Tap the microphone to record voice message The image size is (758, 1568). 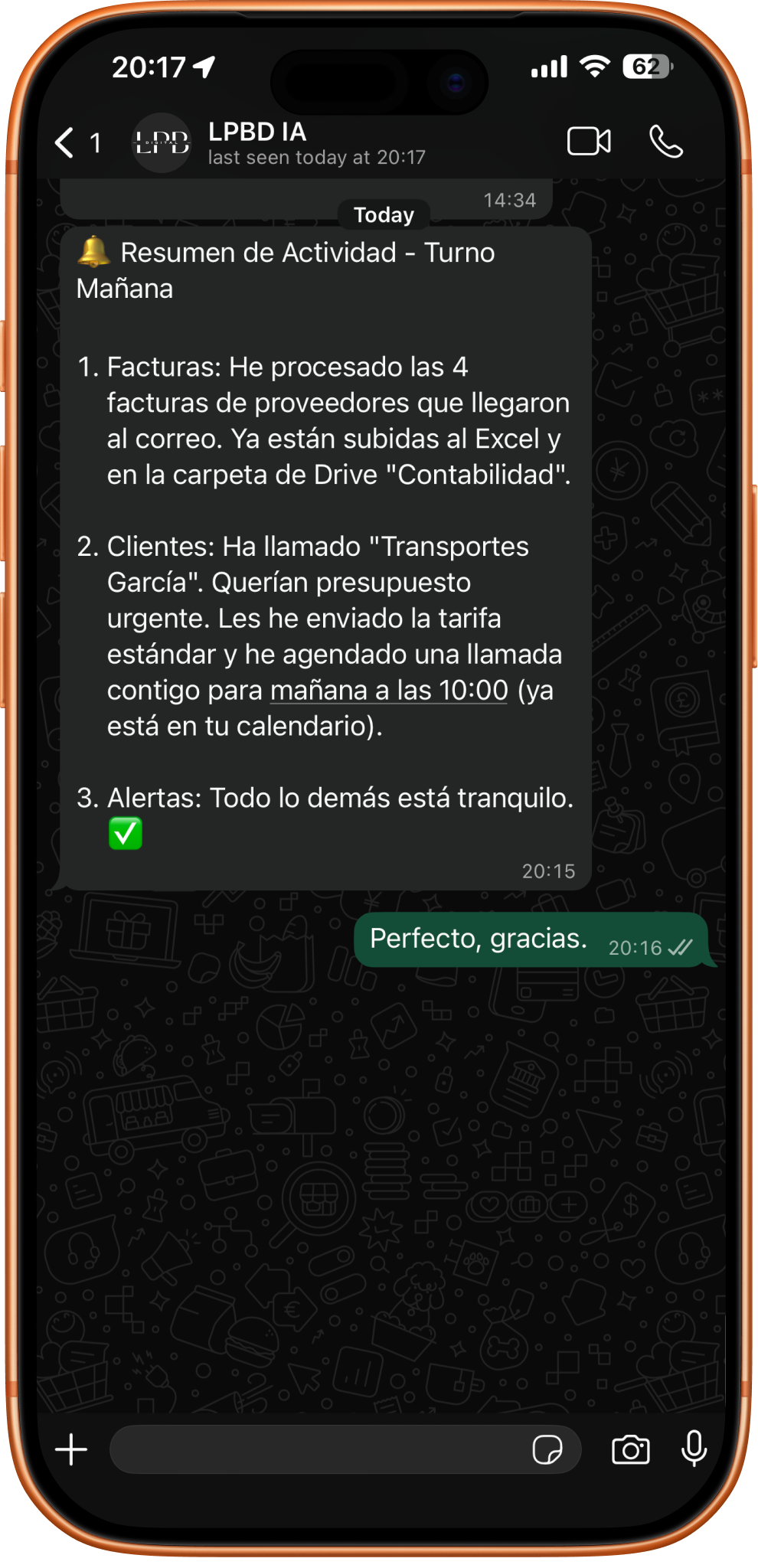point(694,1448)
